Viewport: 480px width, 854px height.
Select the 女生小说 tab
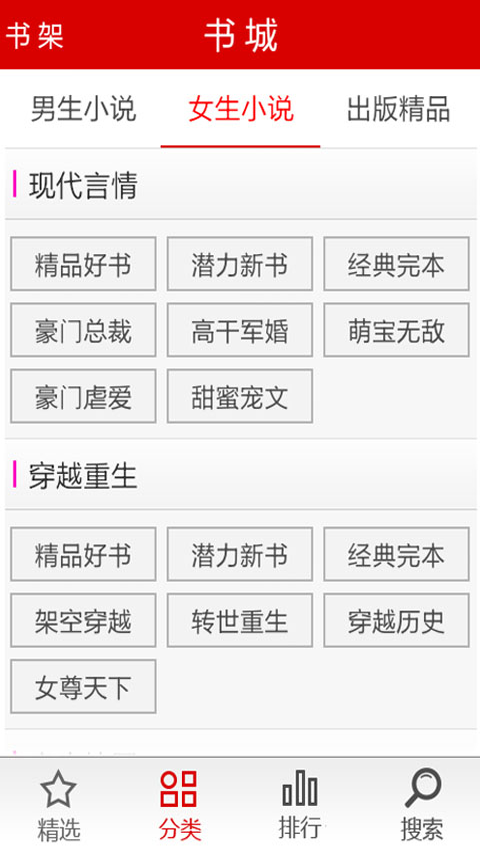click(240, 108)
